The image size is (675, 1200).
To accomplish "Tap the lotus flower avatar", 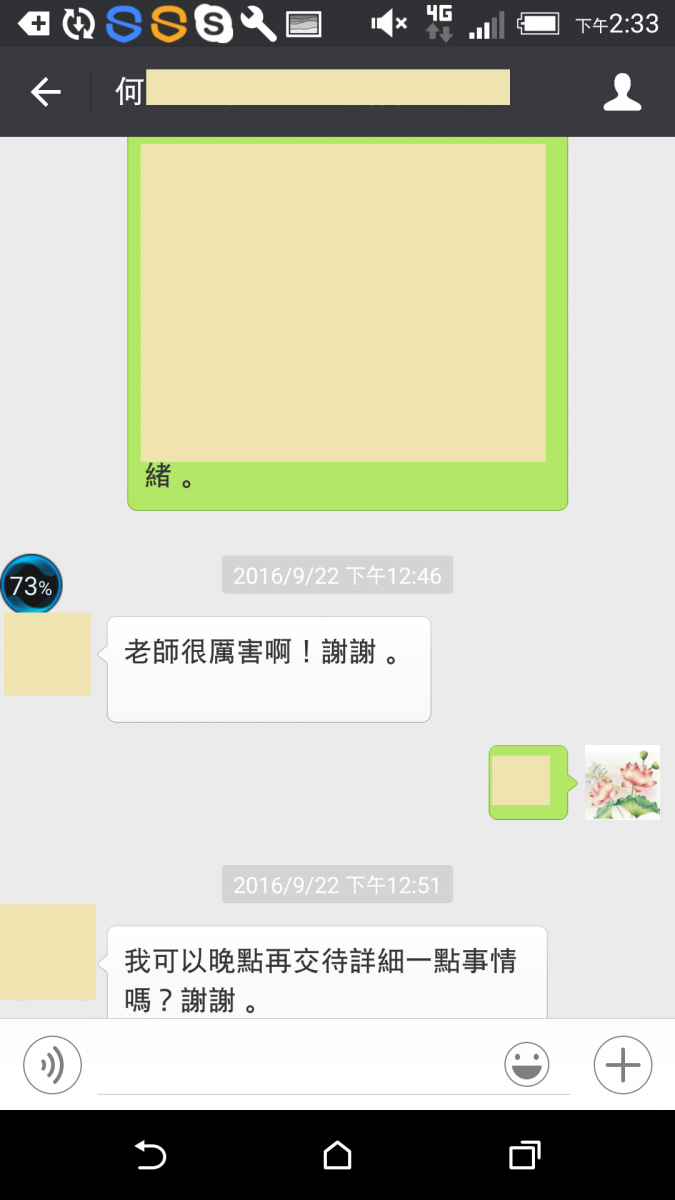I will [622, 782].
